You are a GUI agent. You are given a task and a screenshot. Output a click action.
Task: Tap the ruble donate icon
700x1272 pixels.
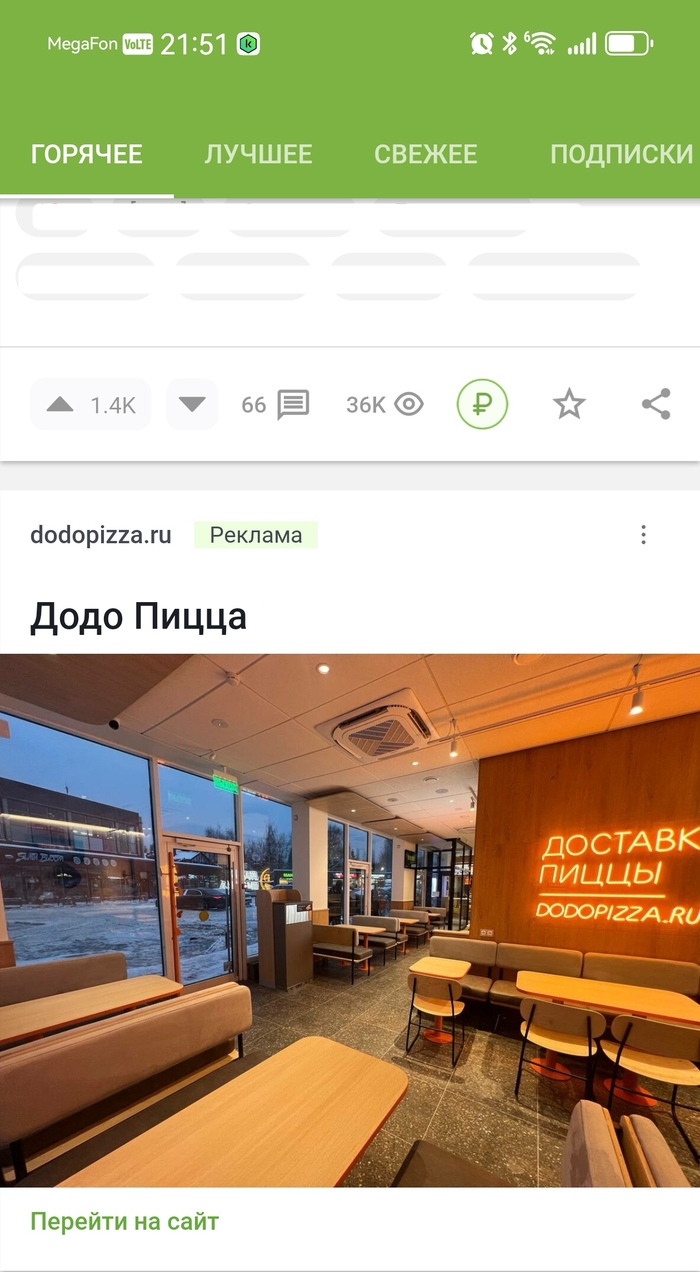pos(482,404)
